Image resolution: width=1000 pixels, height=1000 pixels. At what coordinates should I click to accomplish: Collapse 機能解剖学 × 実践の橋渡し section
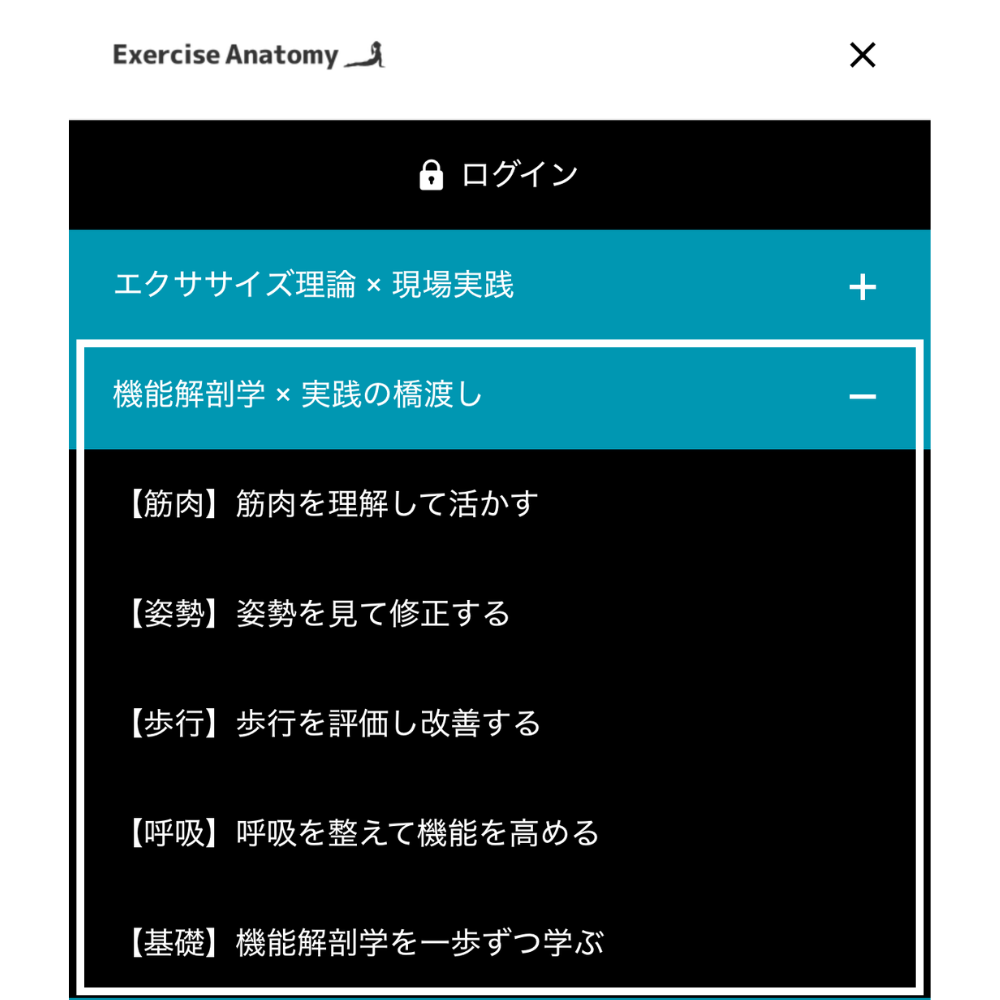861,396
